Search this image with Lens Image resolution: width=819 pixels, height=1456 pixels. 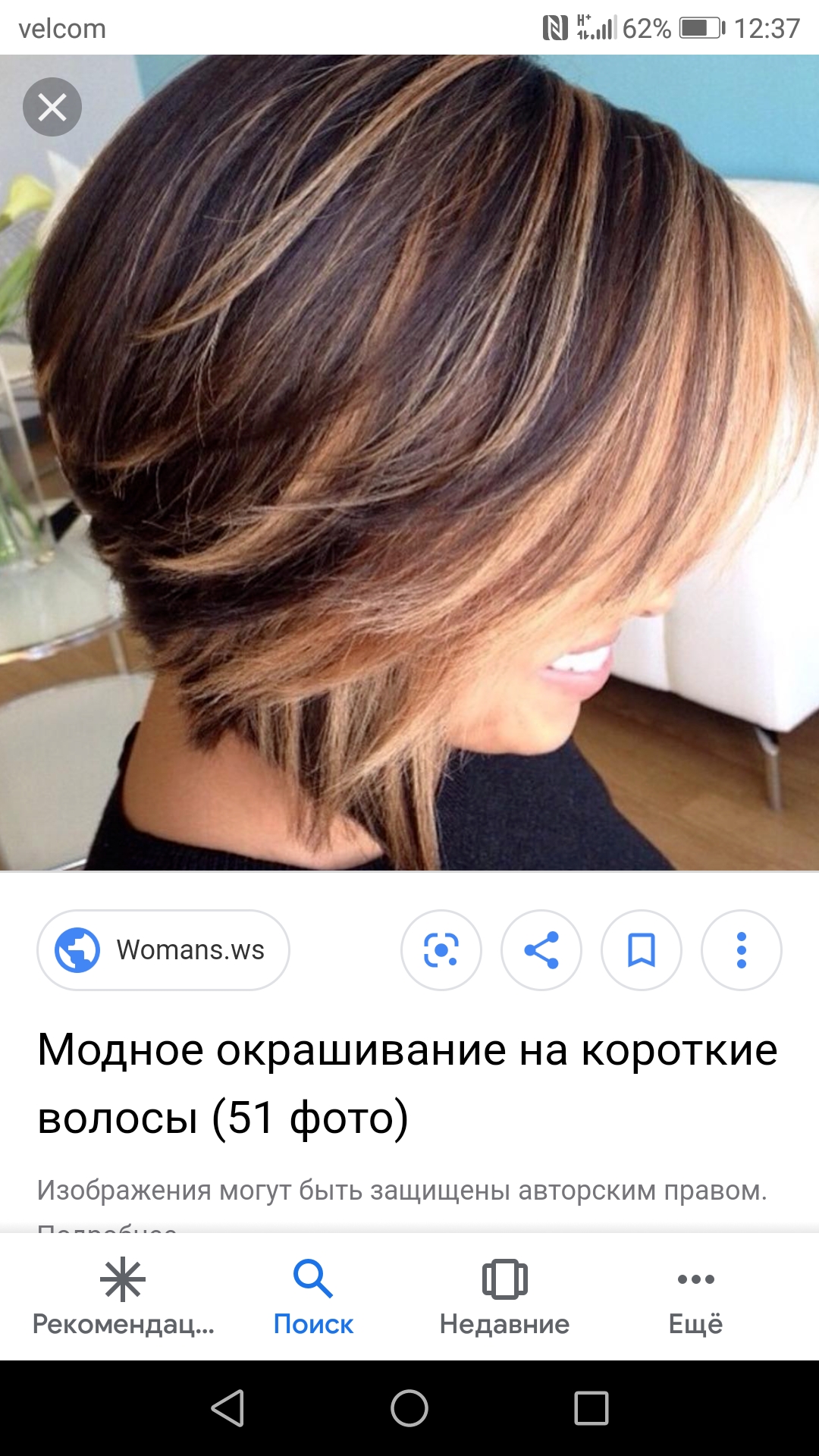tap(441, 950)
